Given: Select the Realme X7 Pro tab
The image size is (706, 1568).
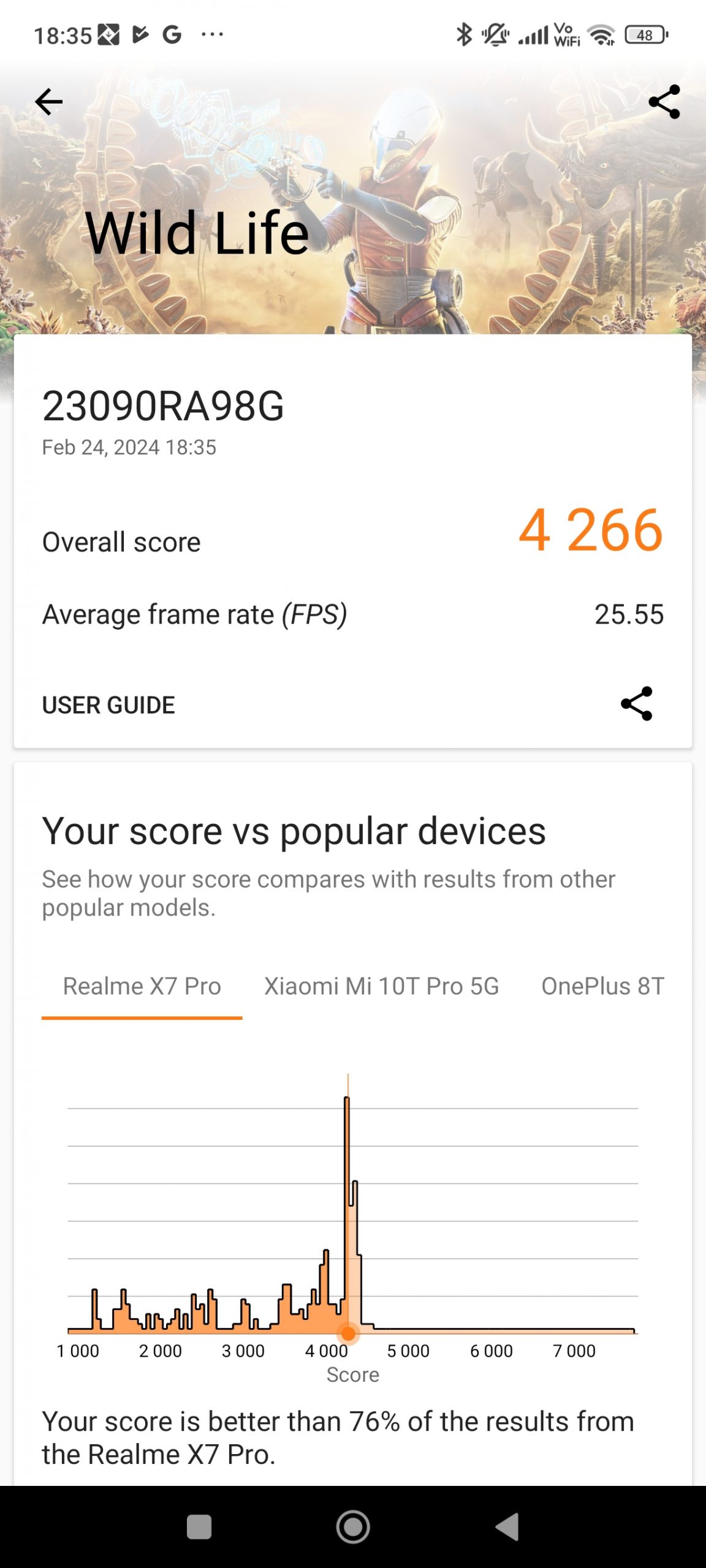Looking at the screenshot, I should coord(142,987).
